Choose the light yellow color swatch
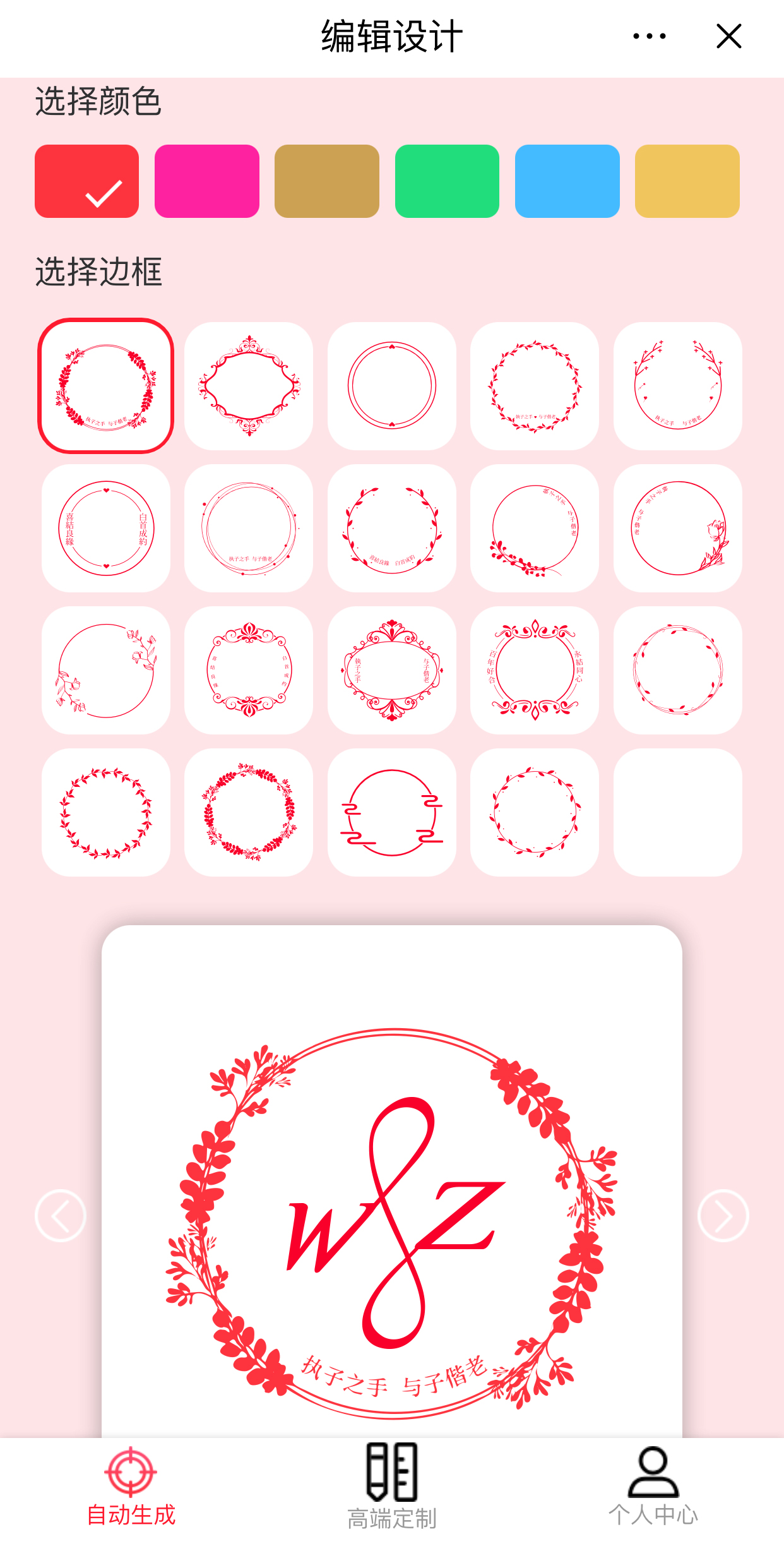This screenshot has width=784, height=1546. (687, 181)
